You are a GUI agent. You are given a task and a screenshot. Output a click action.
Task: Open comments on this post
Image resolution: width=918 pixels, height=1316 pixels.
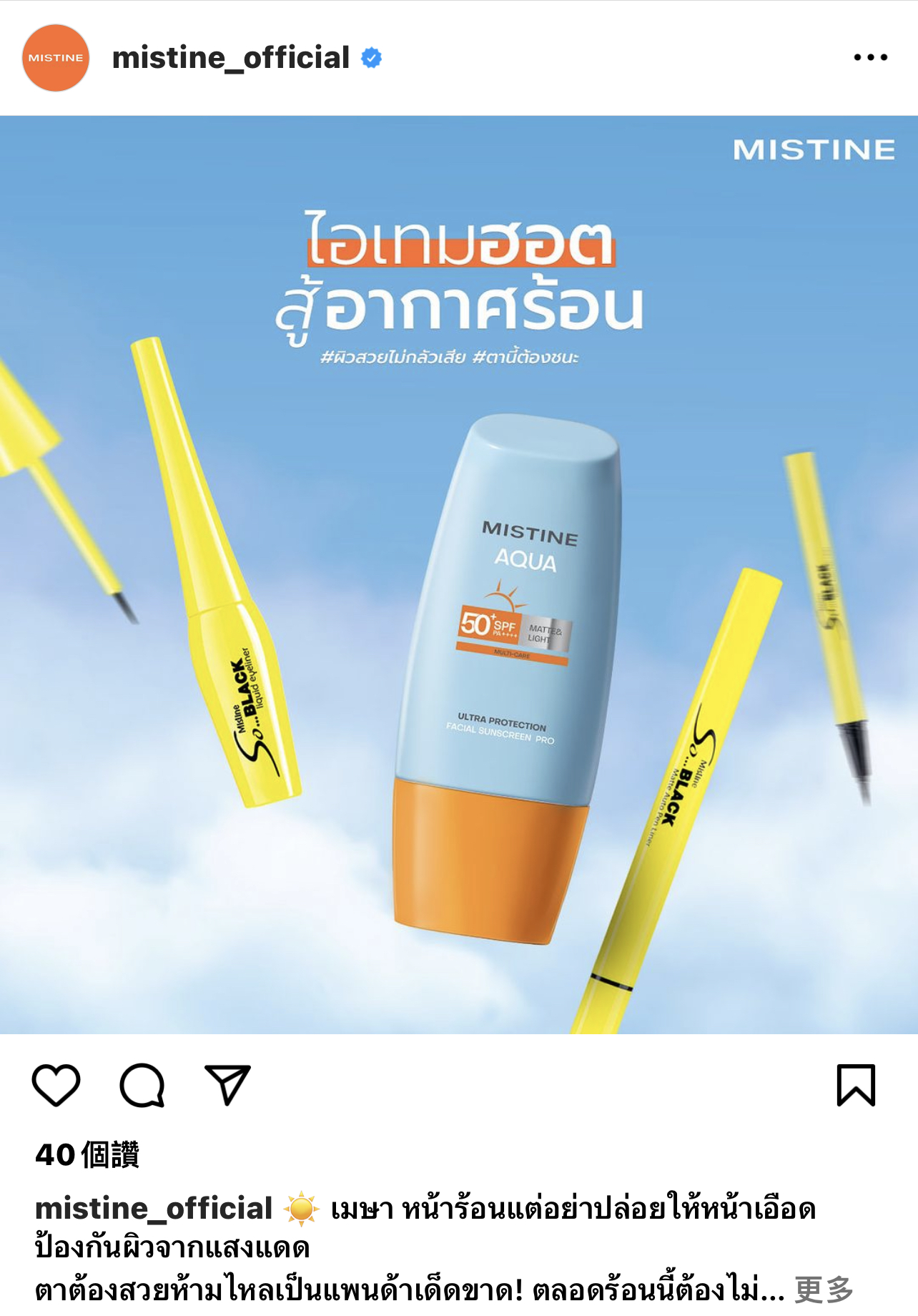point(142,1085)
